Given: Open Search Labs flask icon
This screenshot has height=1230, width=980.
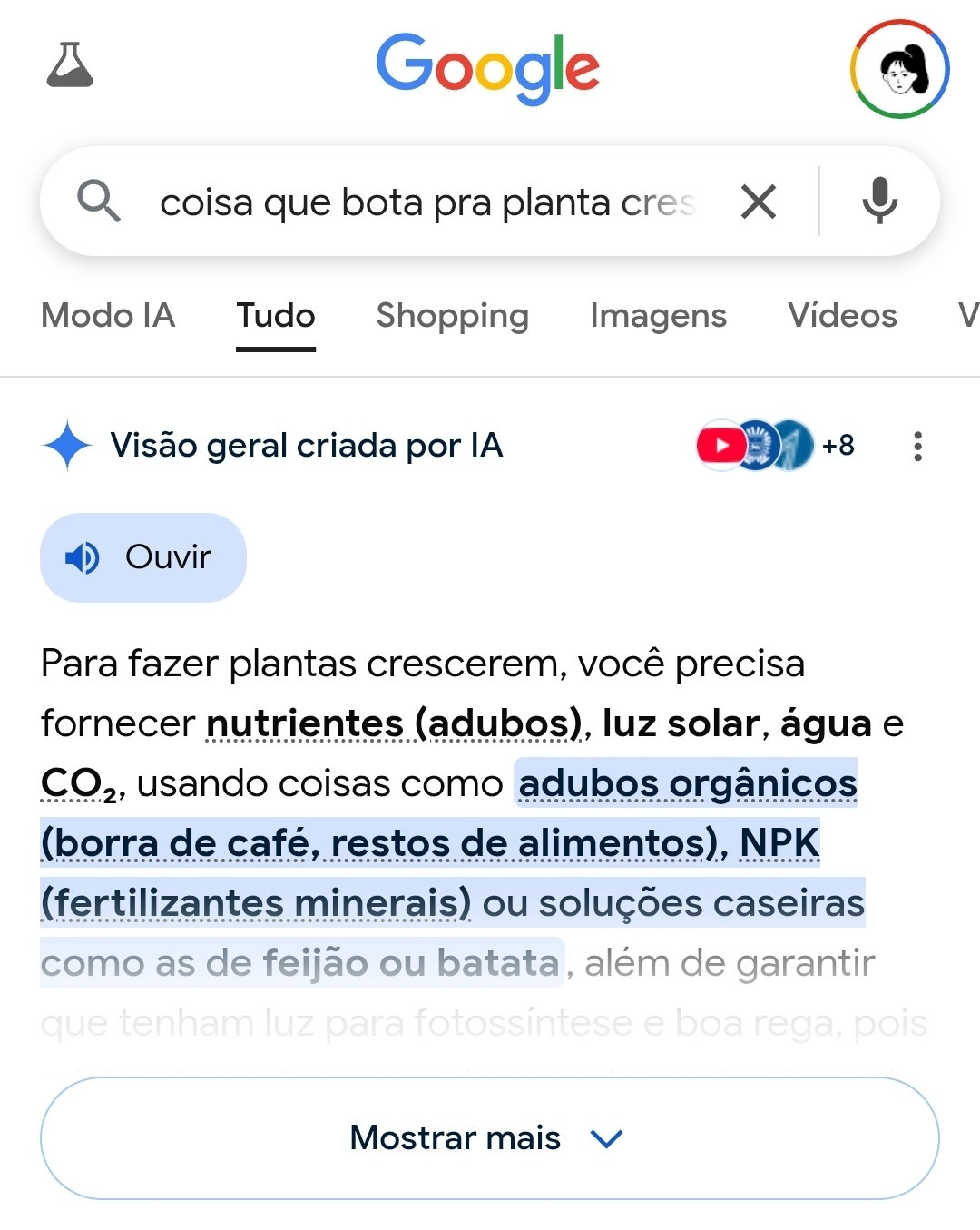Looking at the screenshot, I should tap(70, 65).
